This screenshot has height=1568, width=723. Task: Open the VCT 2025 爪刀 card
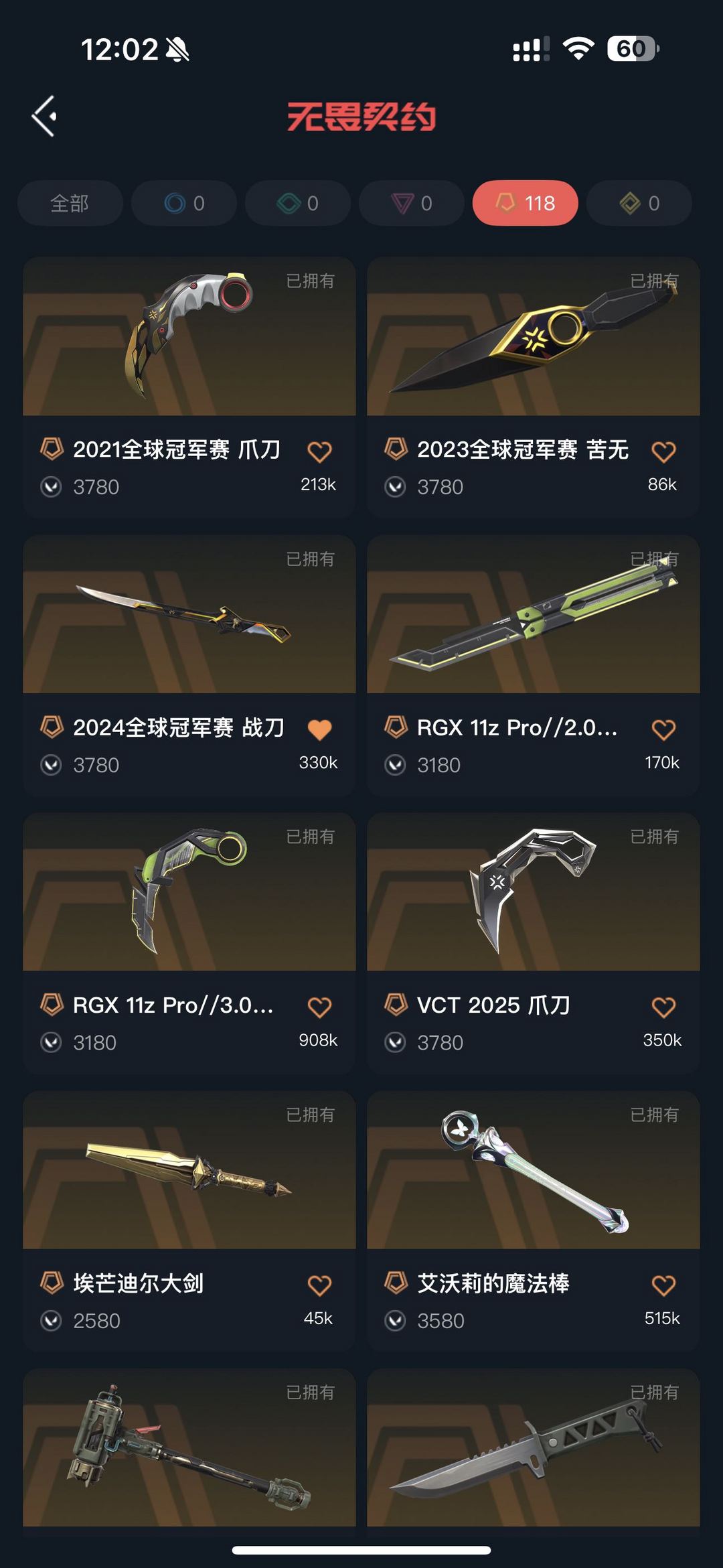[x=534, y=943]
